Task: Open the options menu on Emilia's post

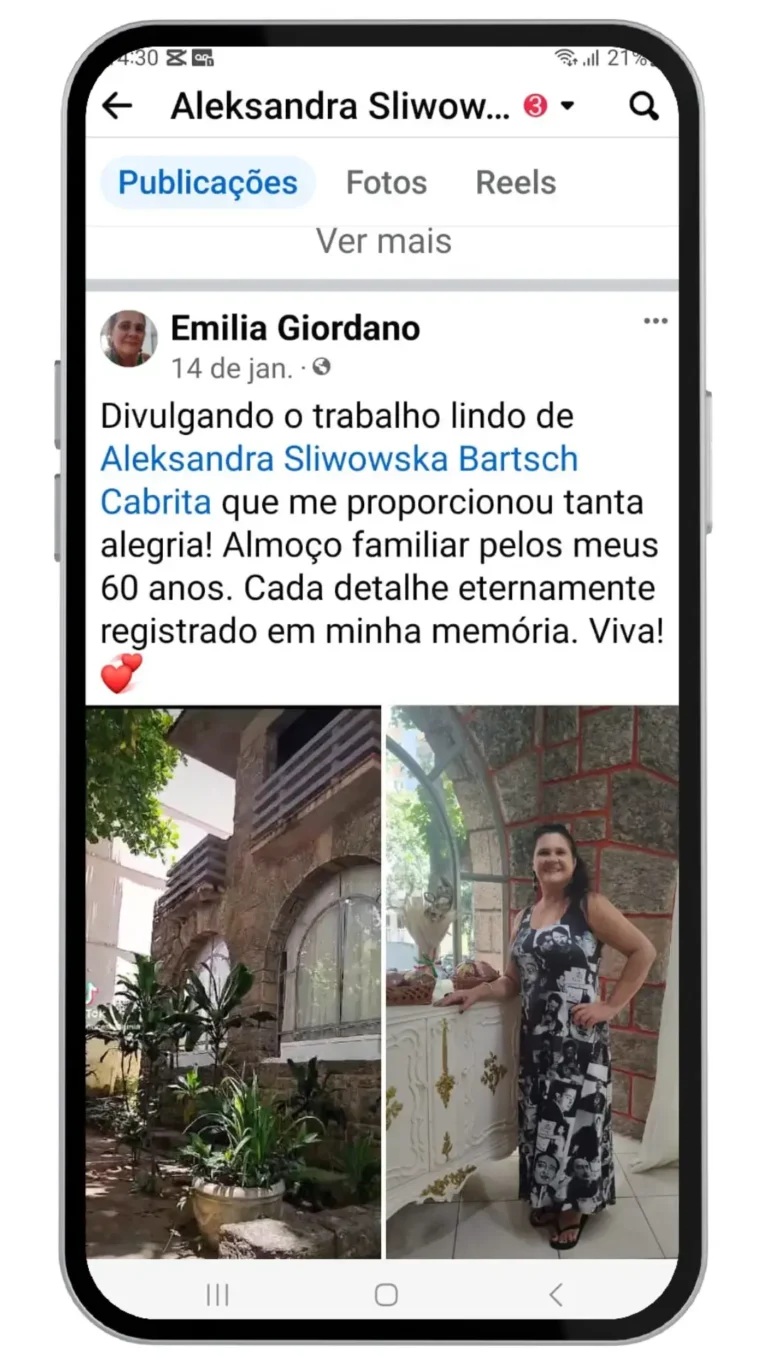Action: [655, 321]
